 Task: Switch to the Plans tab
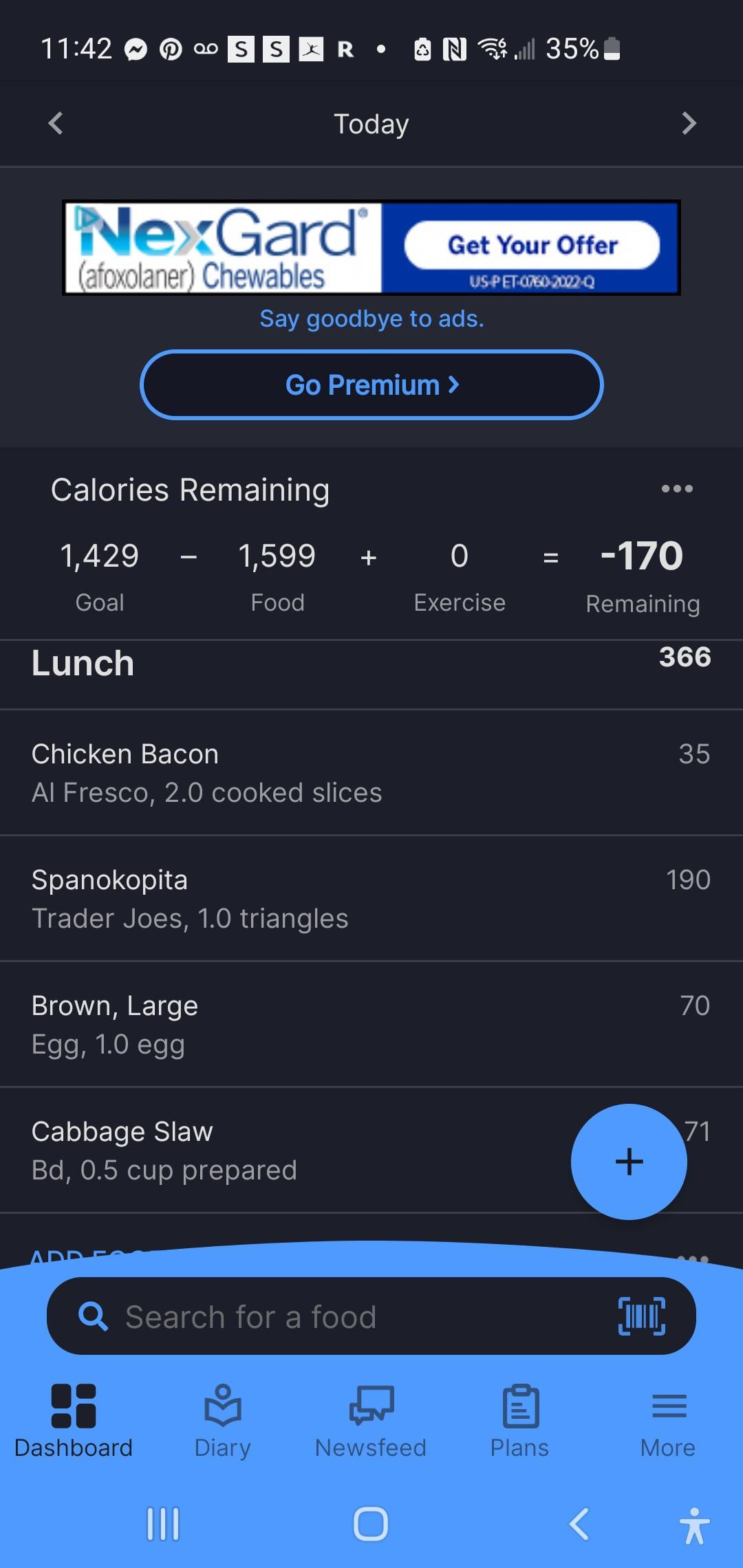point(520,1421)
